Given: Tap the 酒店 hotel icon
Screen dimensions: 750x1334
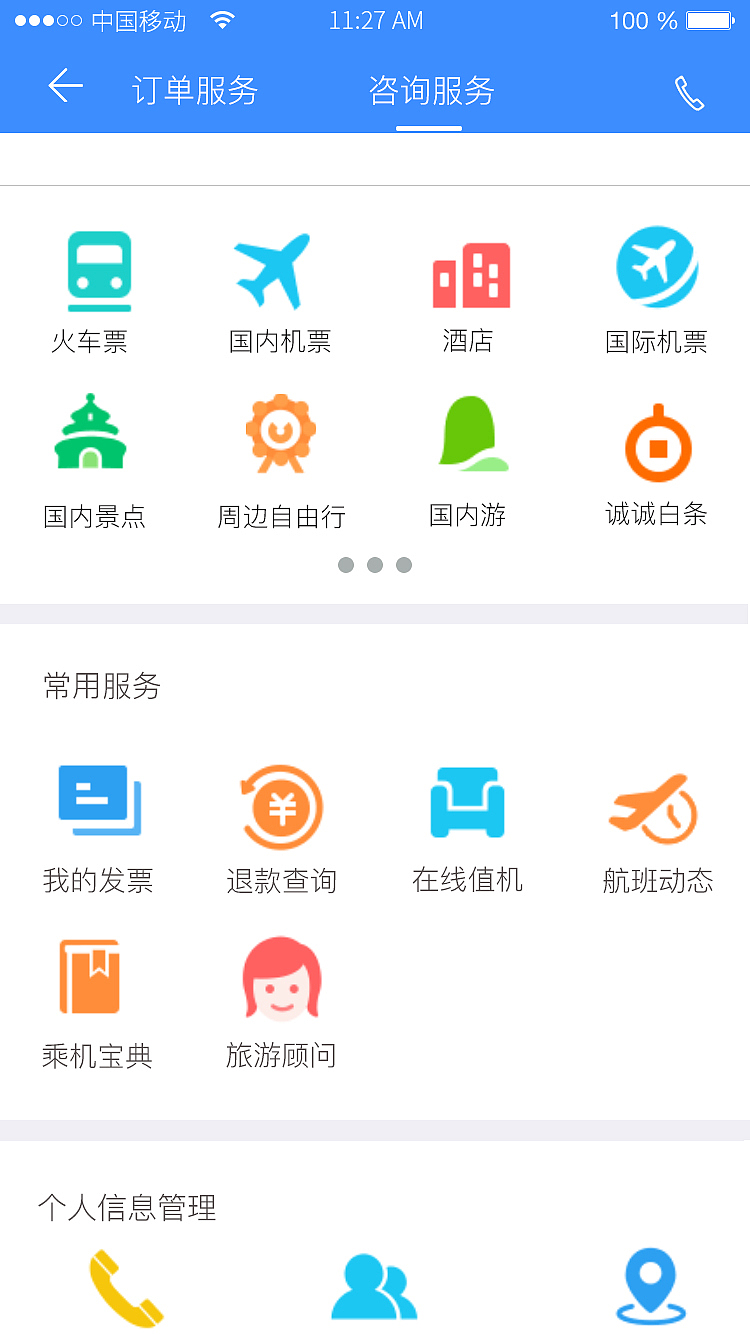Looking at the screenshot, I should [469, 270].
